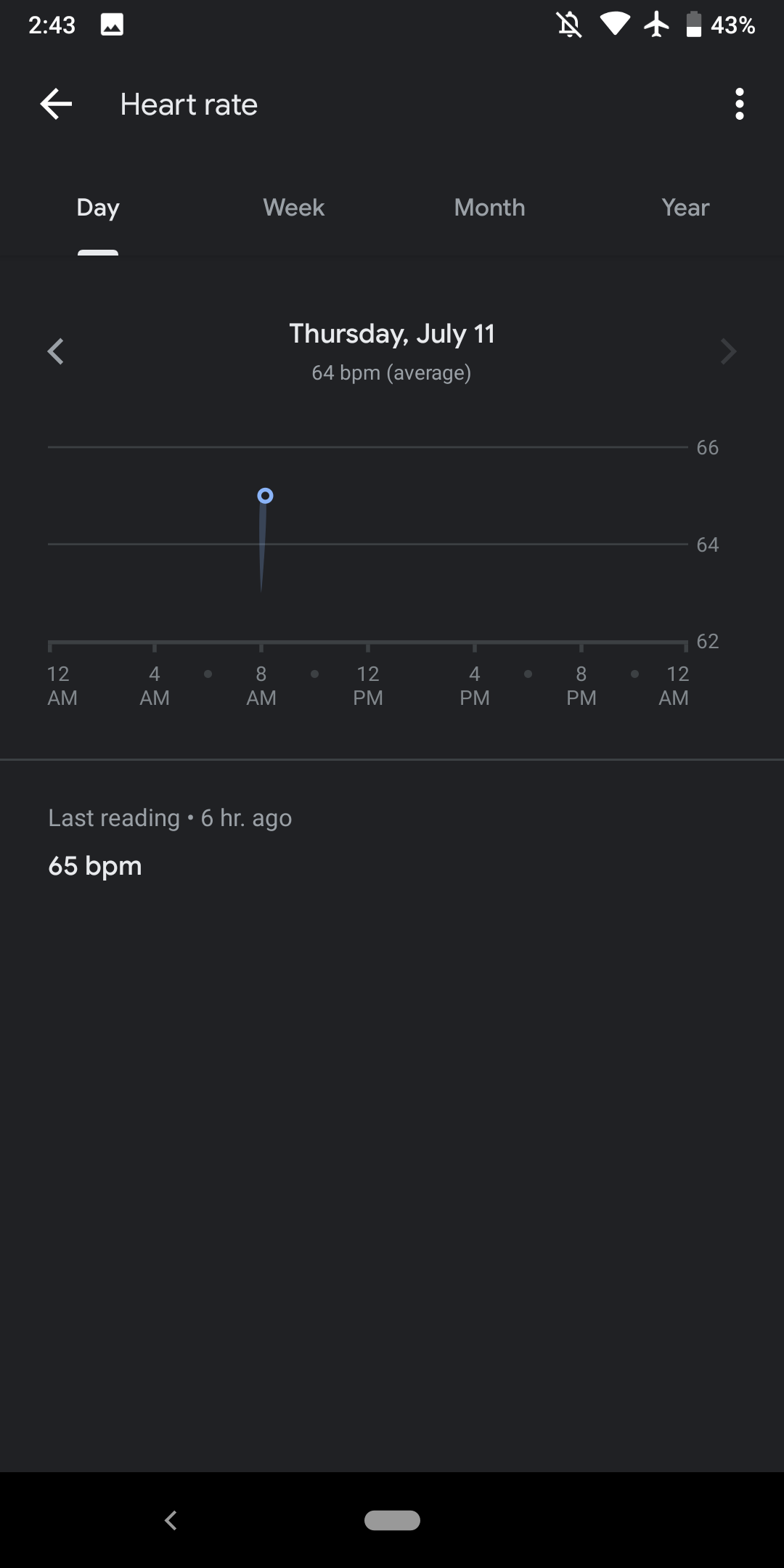This screenshot has height=1568, width=784.
Task: Tap the muted notifications bell icon
Action: (x=571, y=24)
